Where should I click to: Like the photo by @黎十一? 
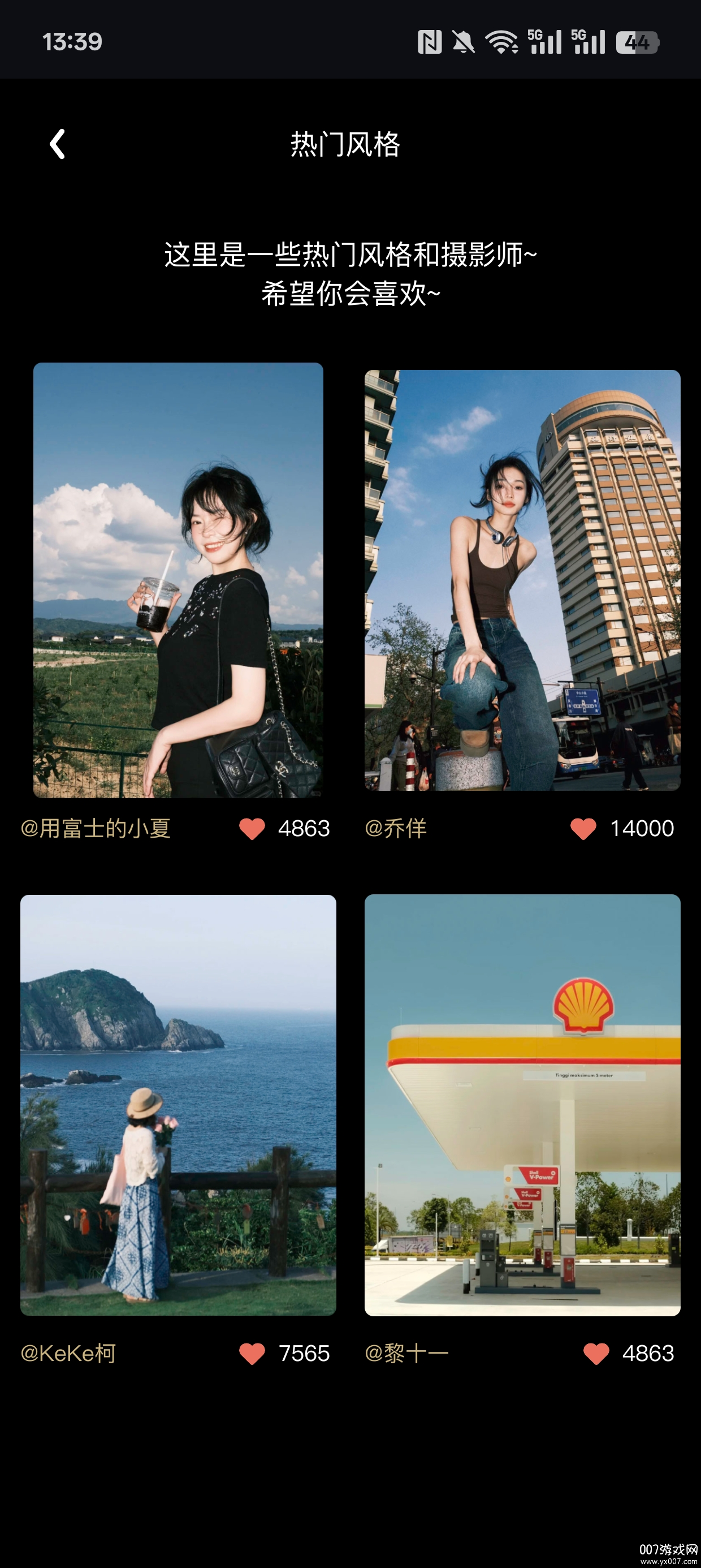pos(596,1353)
